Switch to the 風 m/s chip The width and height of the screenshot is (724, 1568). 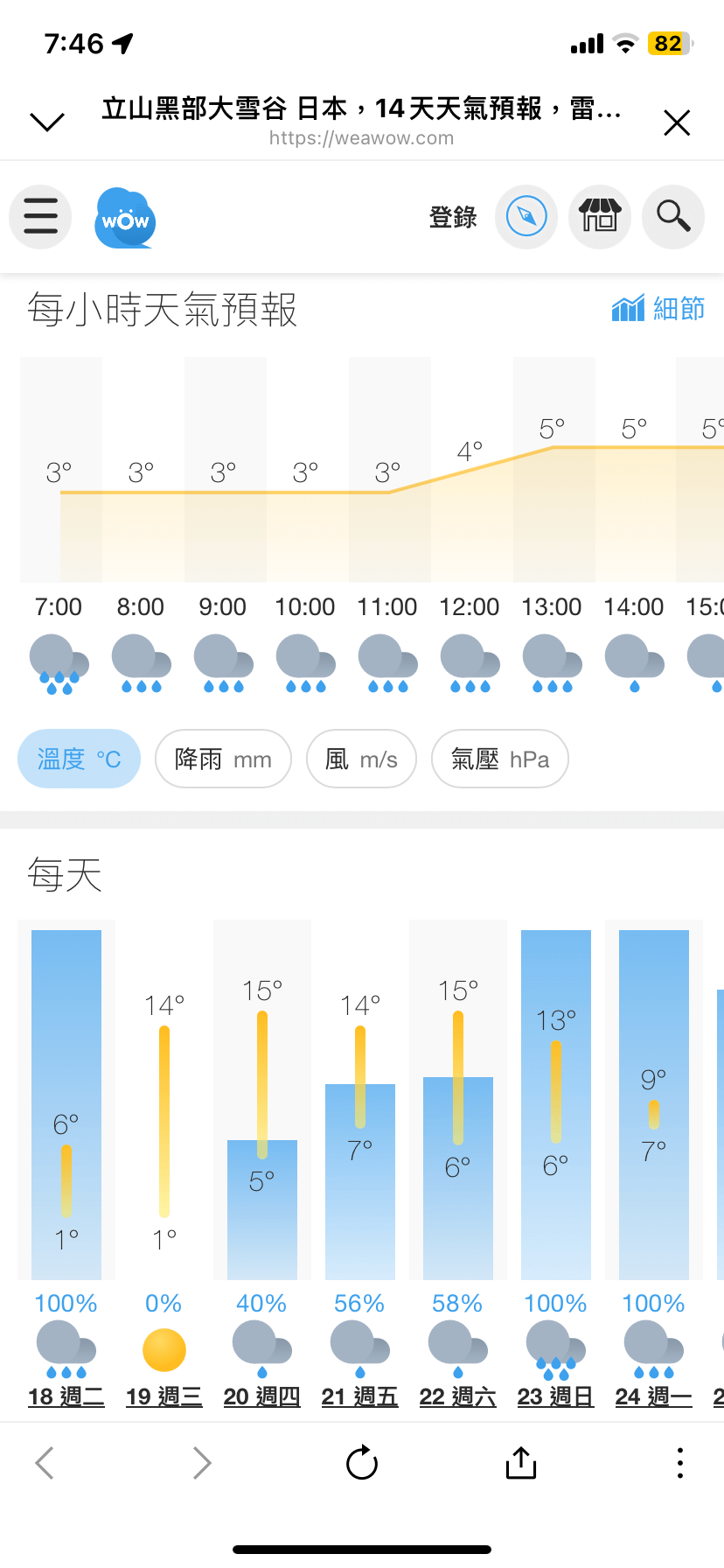point(361,759)
